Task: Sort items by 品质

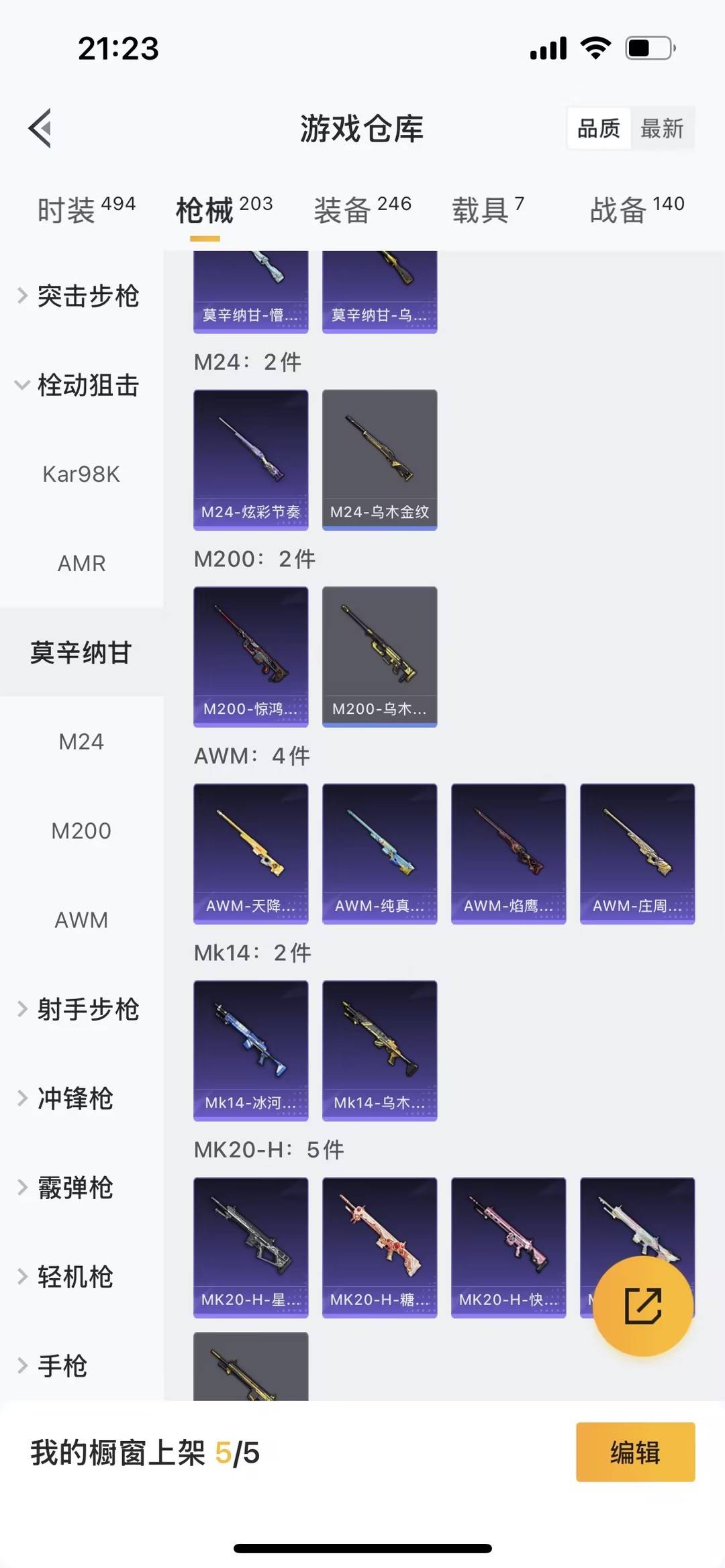Action: click(599, 129)
